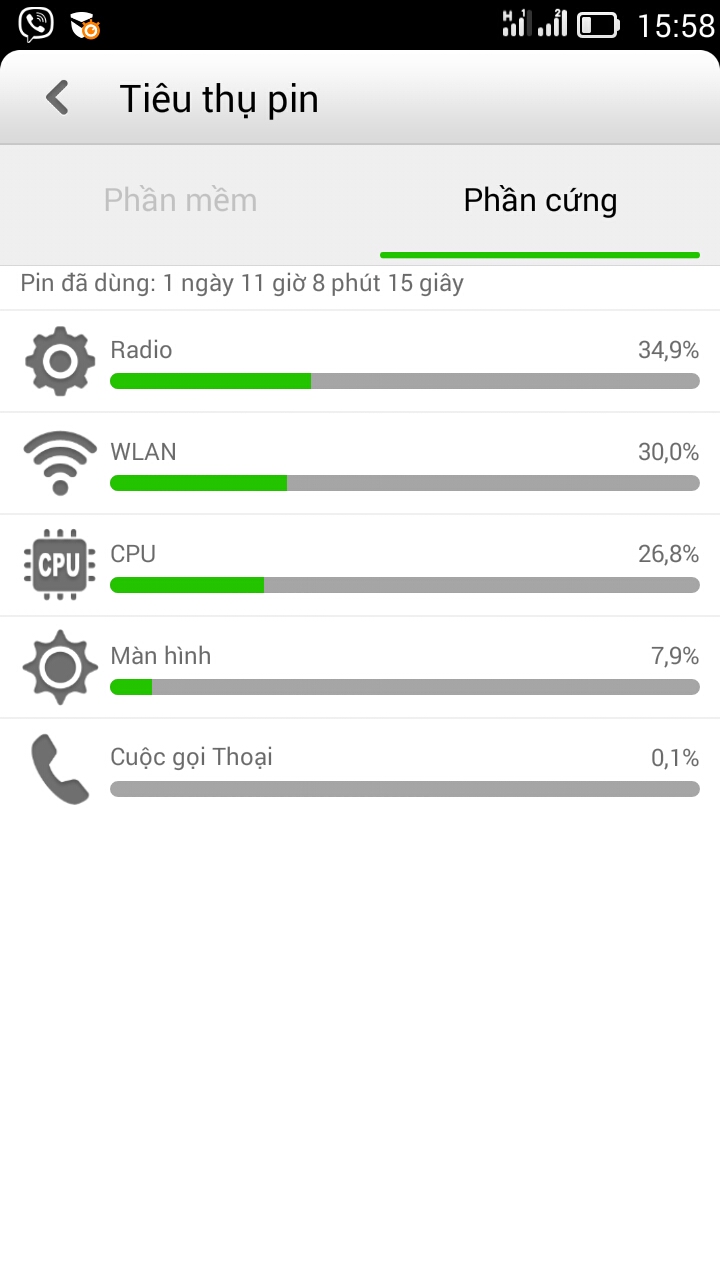Open the WLAN battery usage row
Screen dimensions: 720x1280
[x=360, y=463]
